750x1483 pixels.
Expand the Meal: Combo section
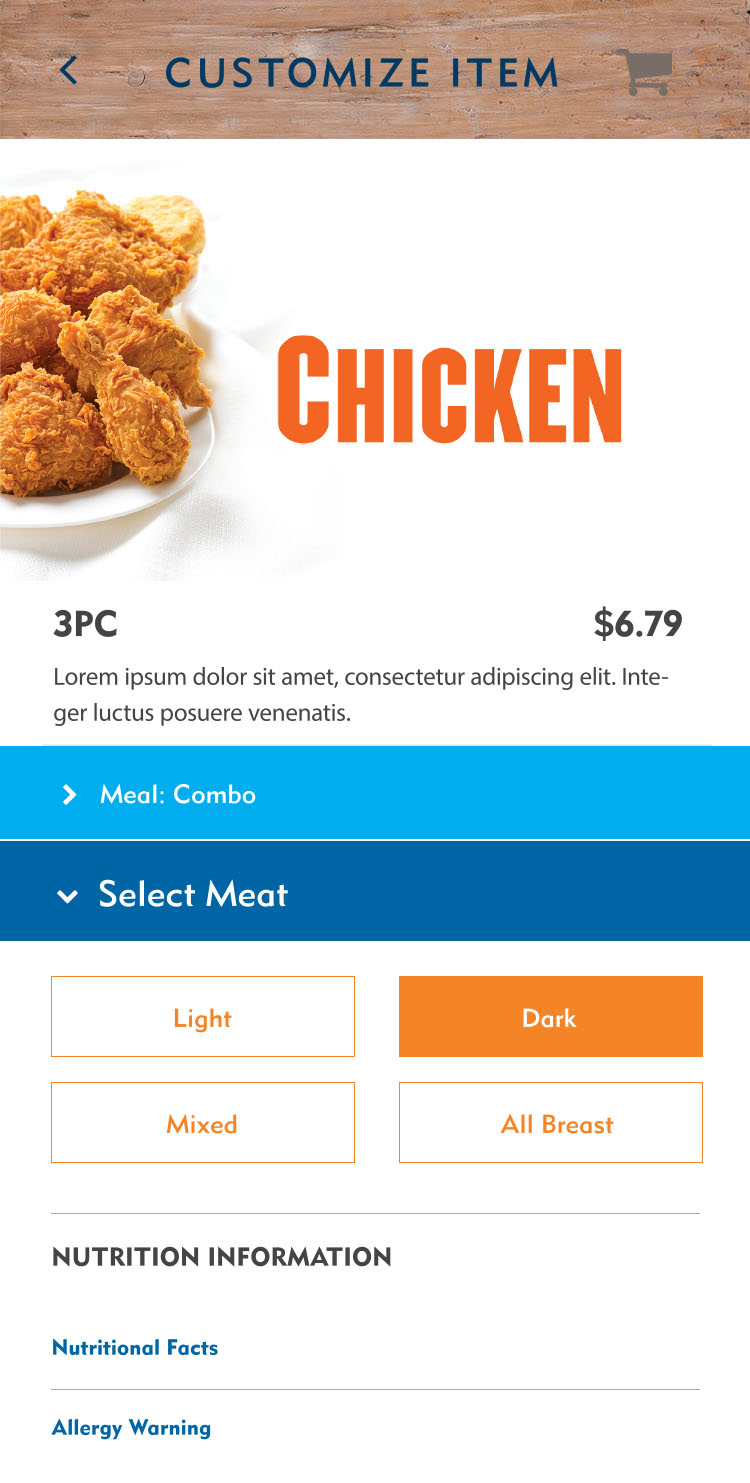click(x=177, y=794)
